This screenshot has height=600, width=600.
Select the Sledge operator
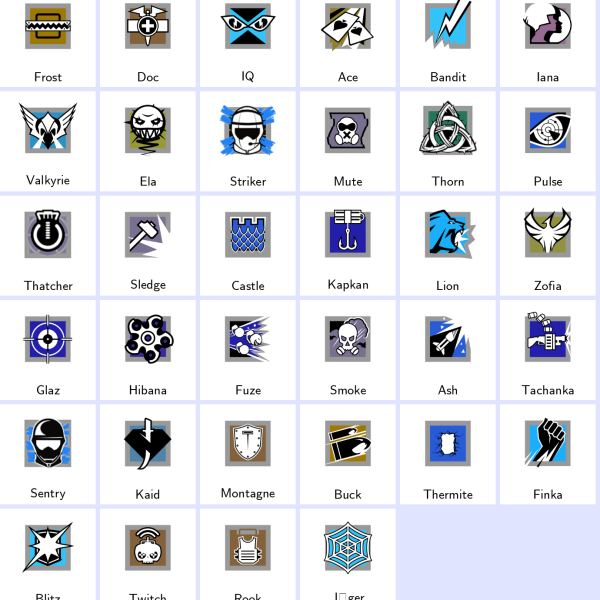(148, 244)
